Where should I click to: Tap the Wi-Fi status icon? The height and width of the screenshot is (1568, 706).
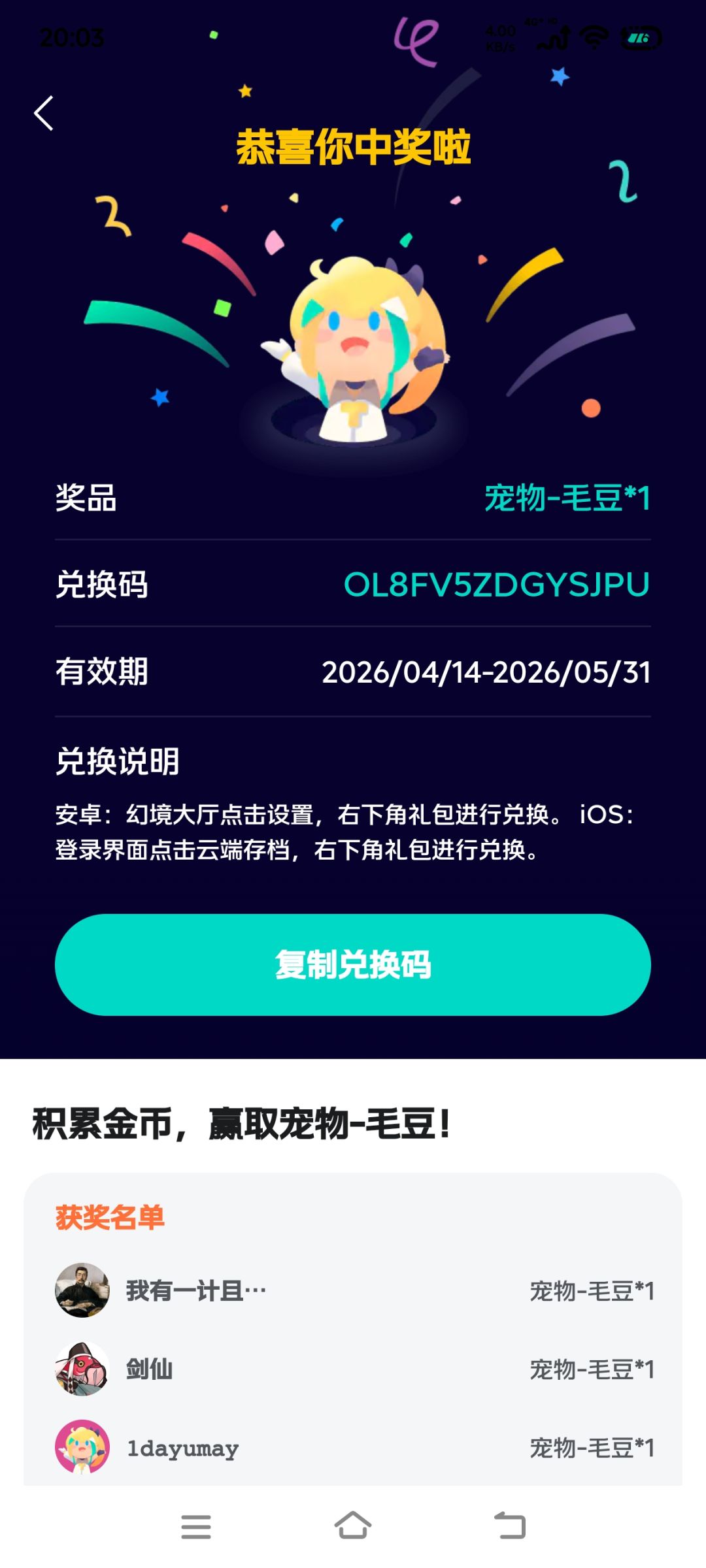[x=594, y=36]
